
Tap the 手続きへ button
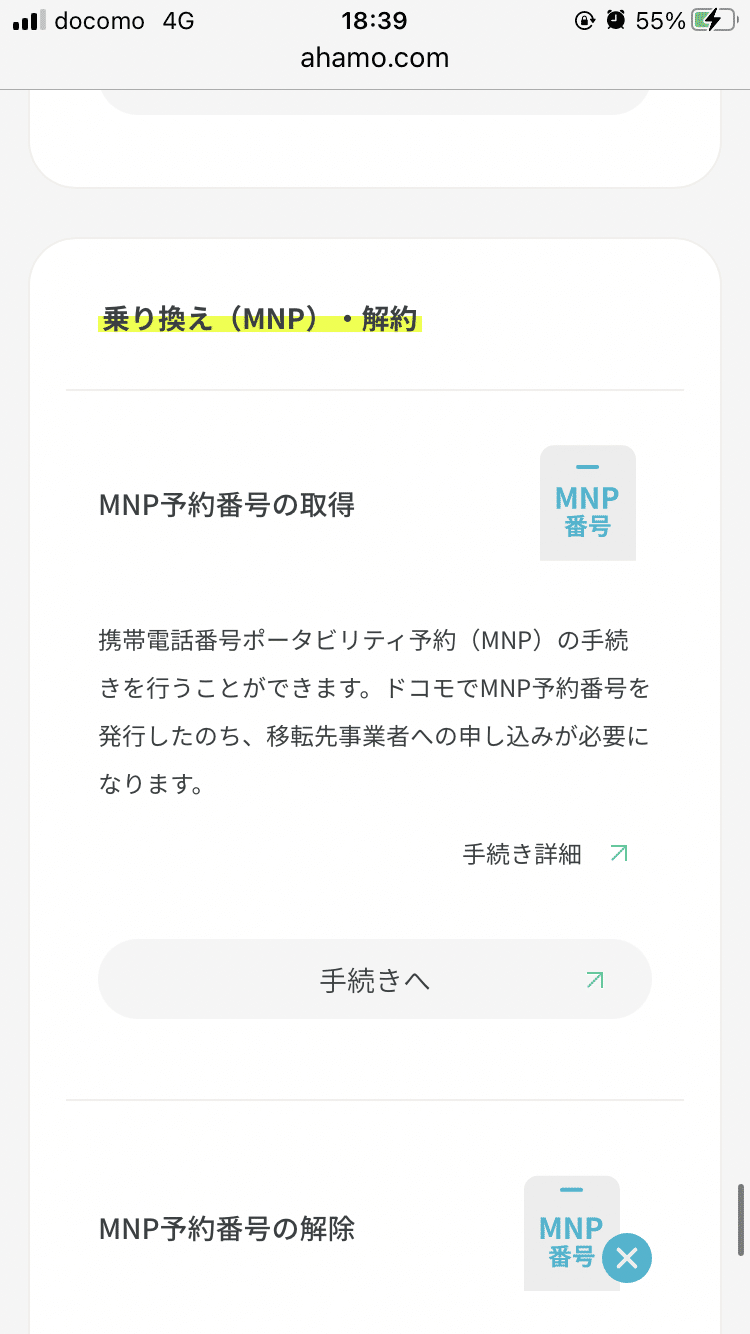click(375, 980)
